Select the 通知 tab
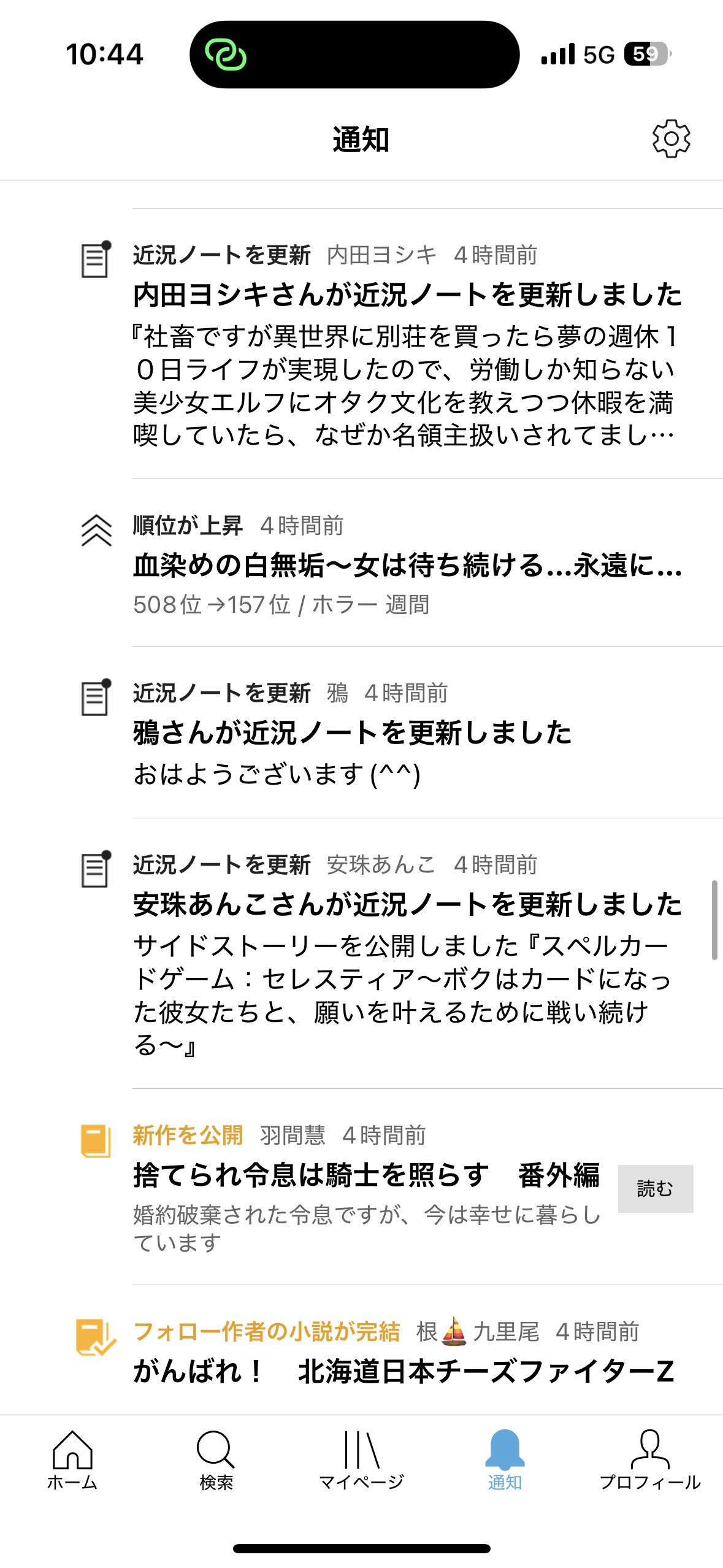 click(x=505, y=1460)
